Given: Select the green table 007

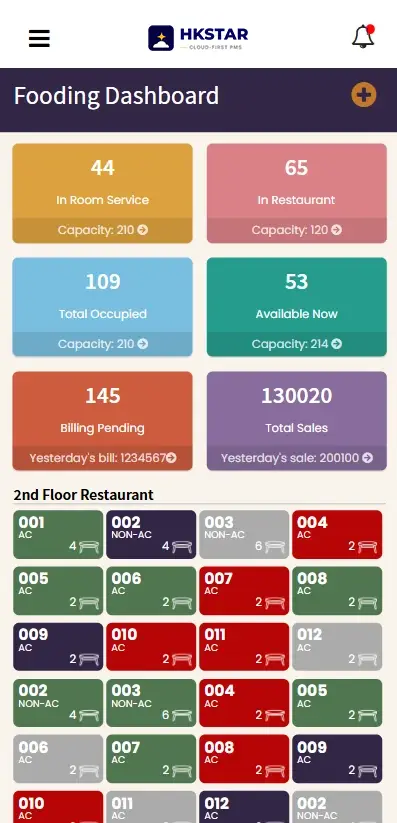Looking at the screenshot, I should (151, 759).
